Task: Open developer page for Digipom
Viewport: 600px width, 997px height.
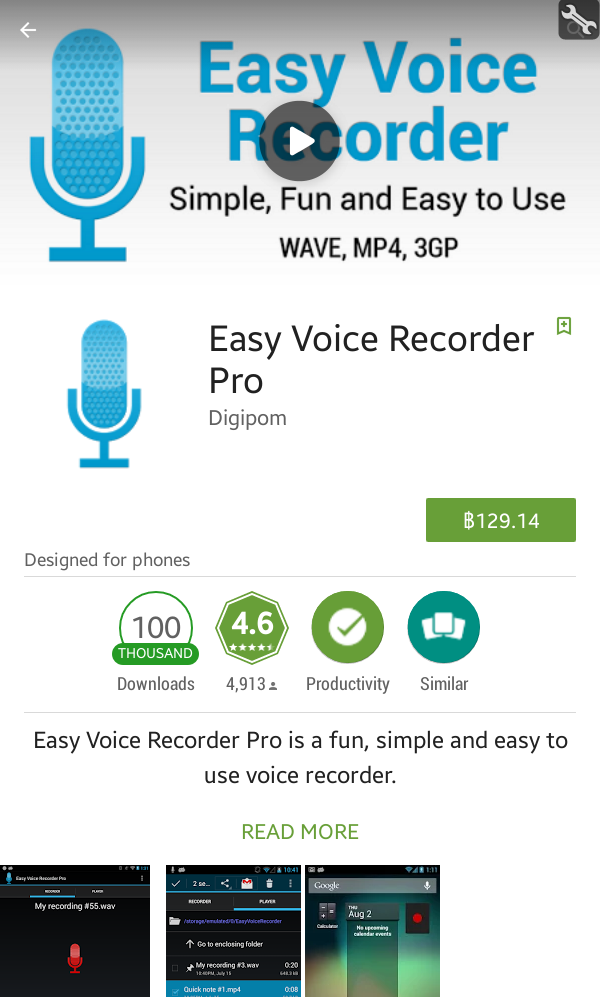Action: coord(247,418)
